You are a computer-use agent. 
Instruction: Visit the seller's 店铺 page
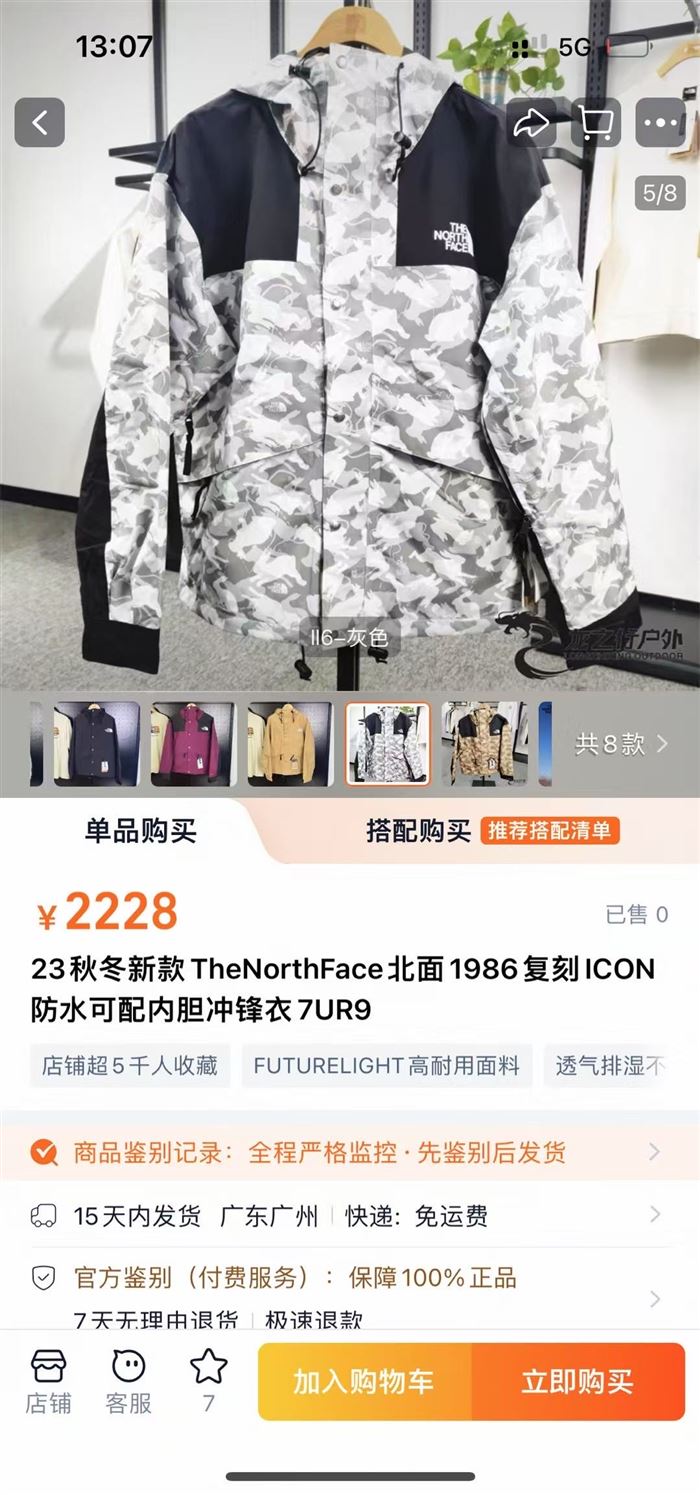click(x=48, y=1381)
